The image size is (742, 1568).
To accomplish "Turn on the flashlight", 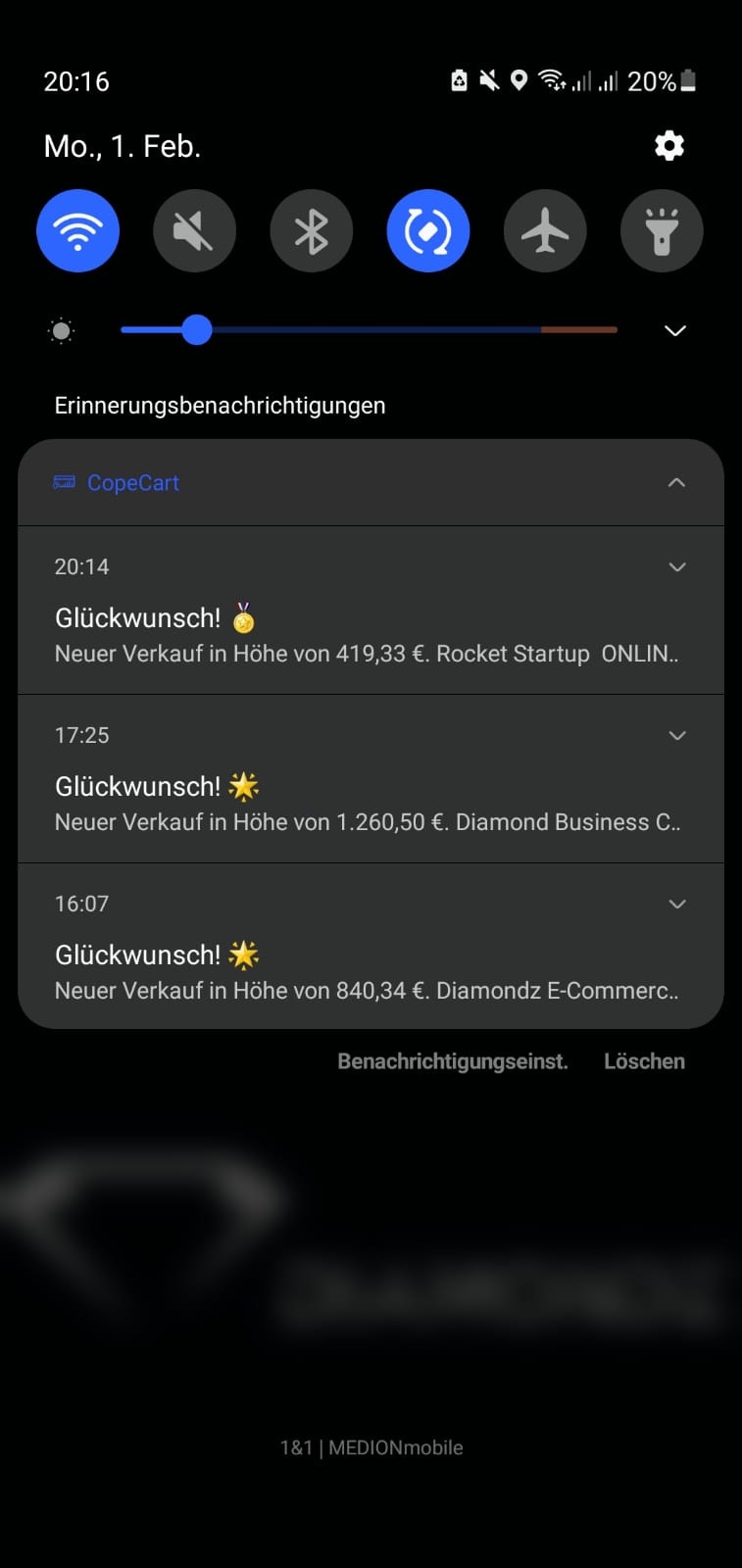I will [x=662, y=231].
